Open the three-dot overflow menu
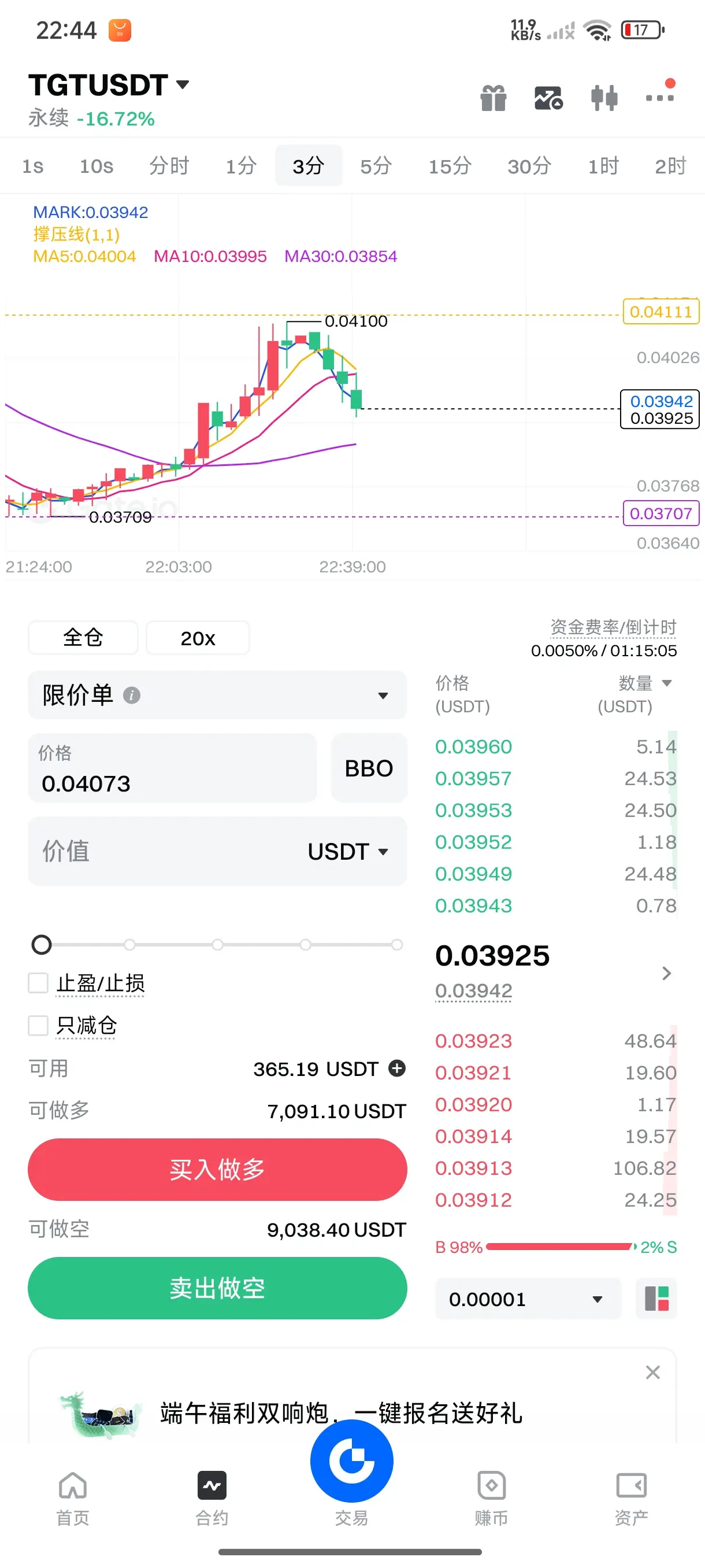Screen dimensions: 705x1568 pos(660,96)
